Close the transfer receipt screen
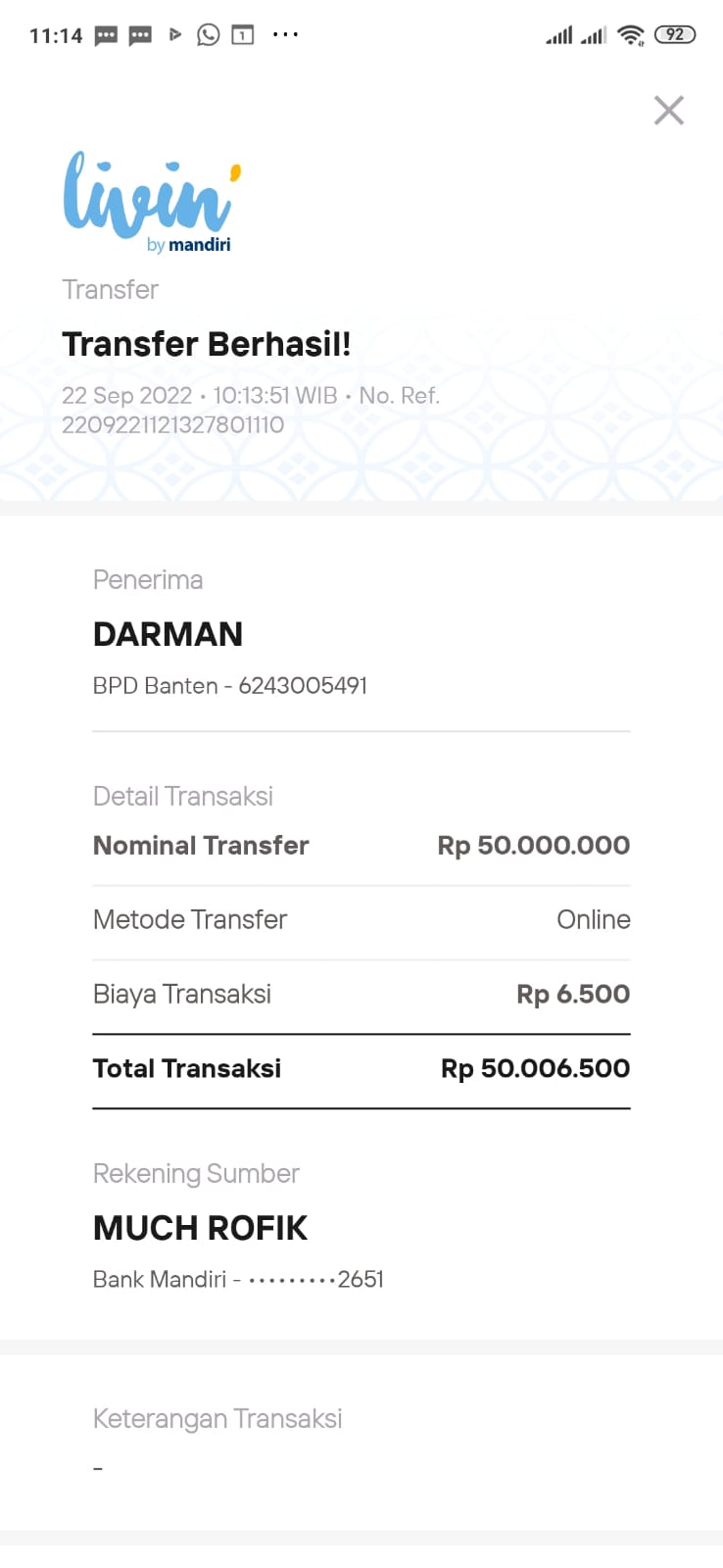Viewport: 723px width, 1568px height. click(669, 111)
